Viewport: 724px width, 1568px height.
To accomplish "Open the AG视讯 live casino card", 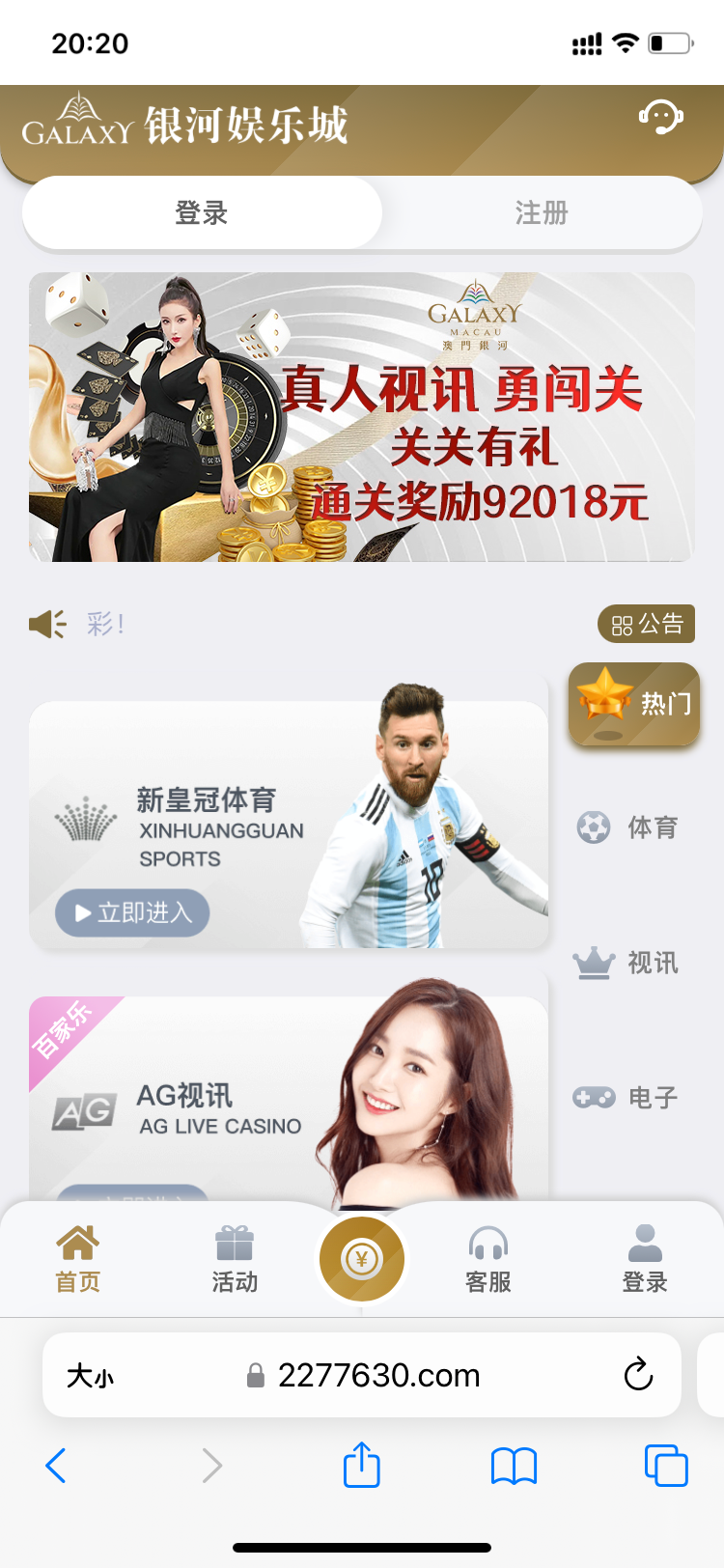I will pyautogui.click(x=290, y=1101).
